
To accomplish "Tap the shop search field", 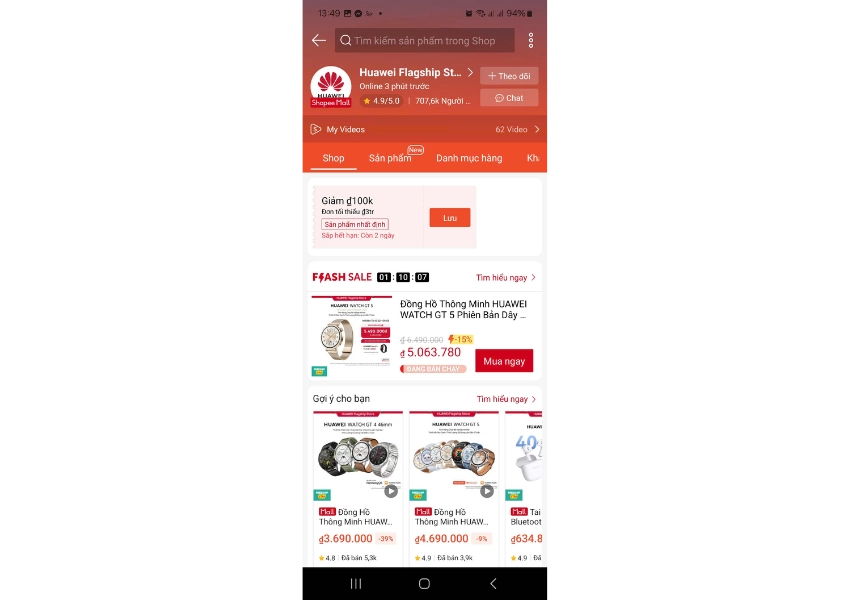I will point(425,41).
